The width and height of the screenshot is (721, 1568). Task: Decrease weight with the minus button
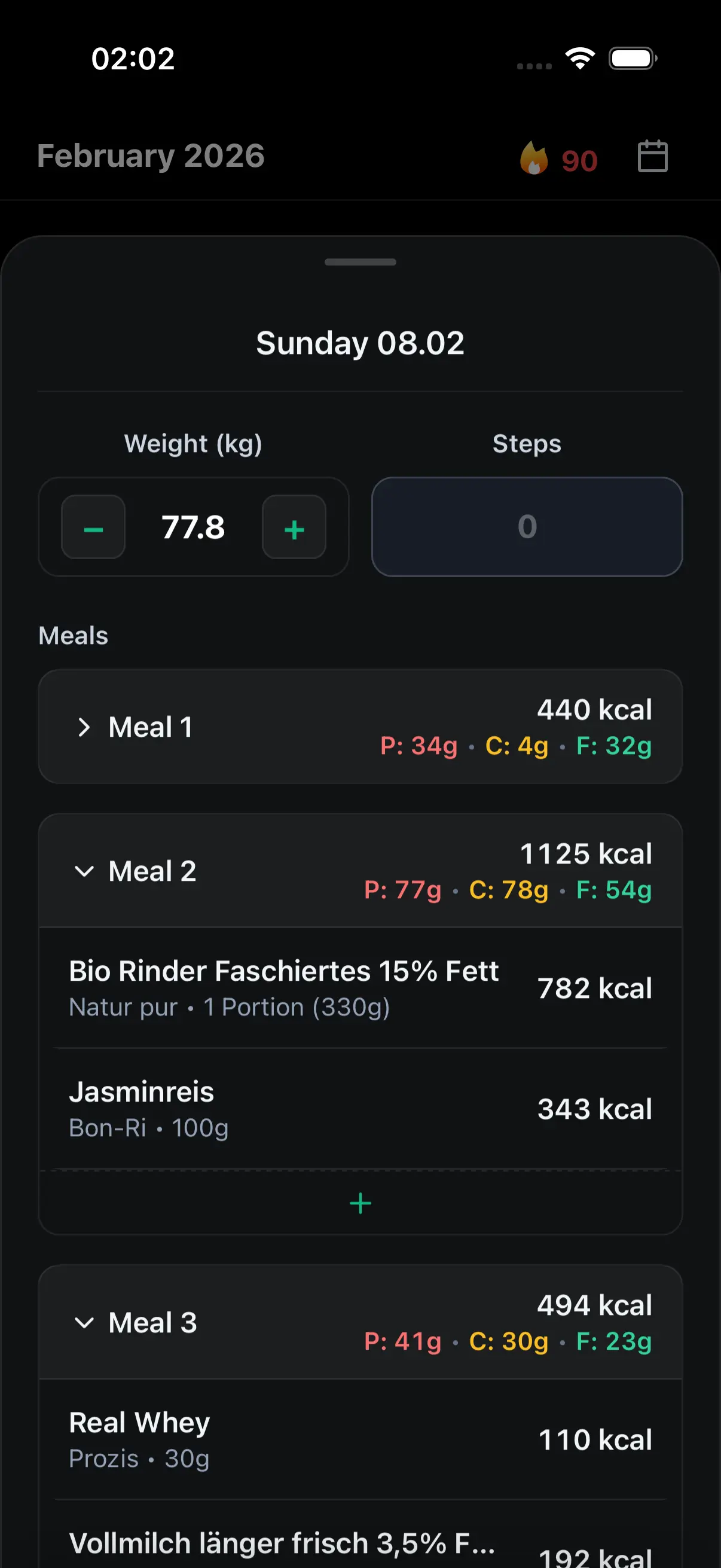pyautogui.click(x=94, y=527)
